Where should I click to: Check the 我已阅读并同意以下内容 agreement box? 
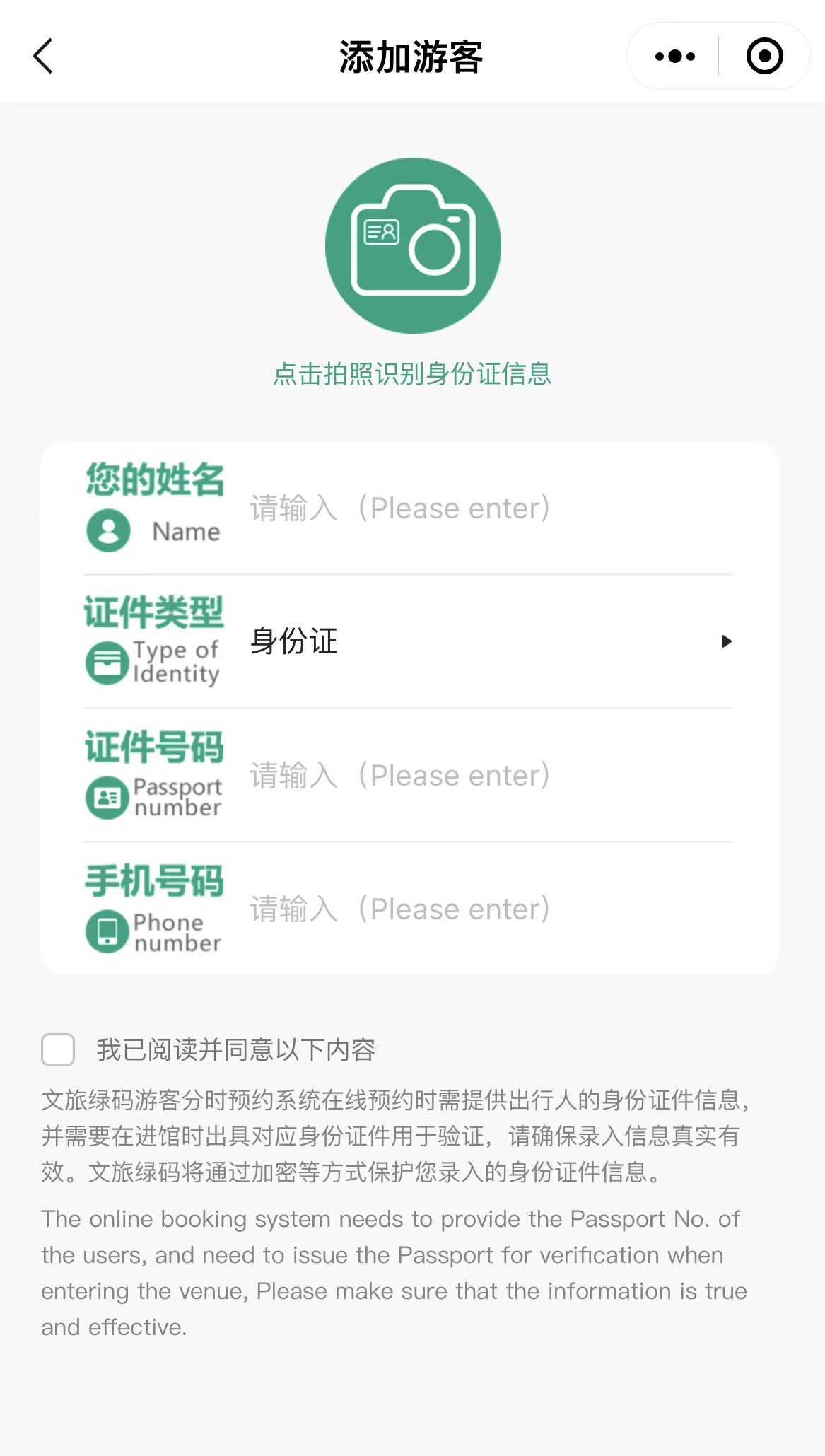point(58,1049)
